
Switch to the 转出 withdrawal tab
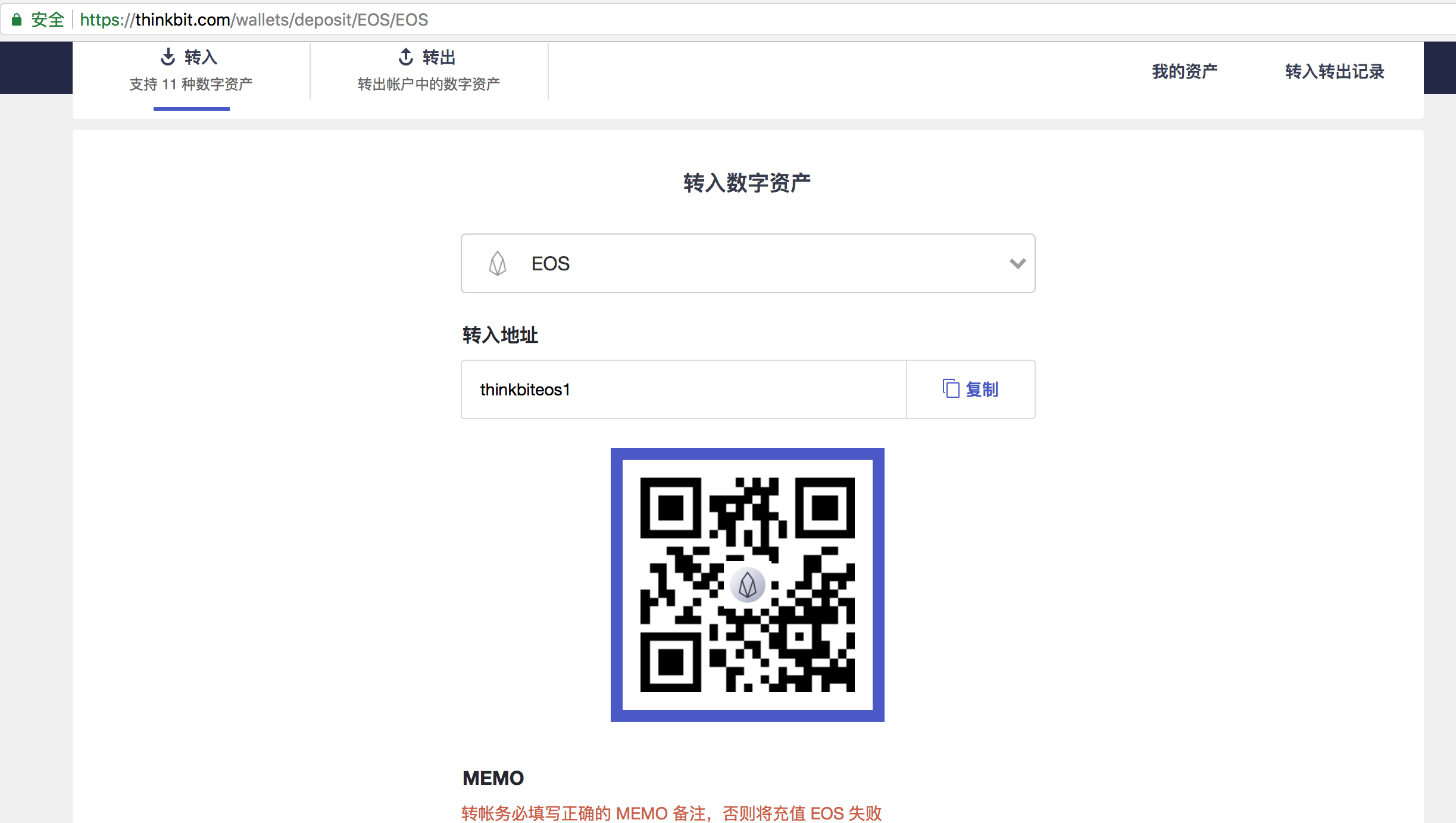coord(429,70)
